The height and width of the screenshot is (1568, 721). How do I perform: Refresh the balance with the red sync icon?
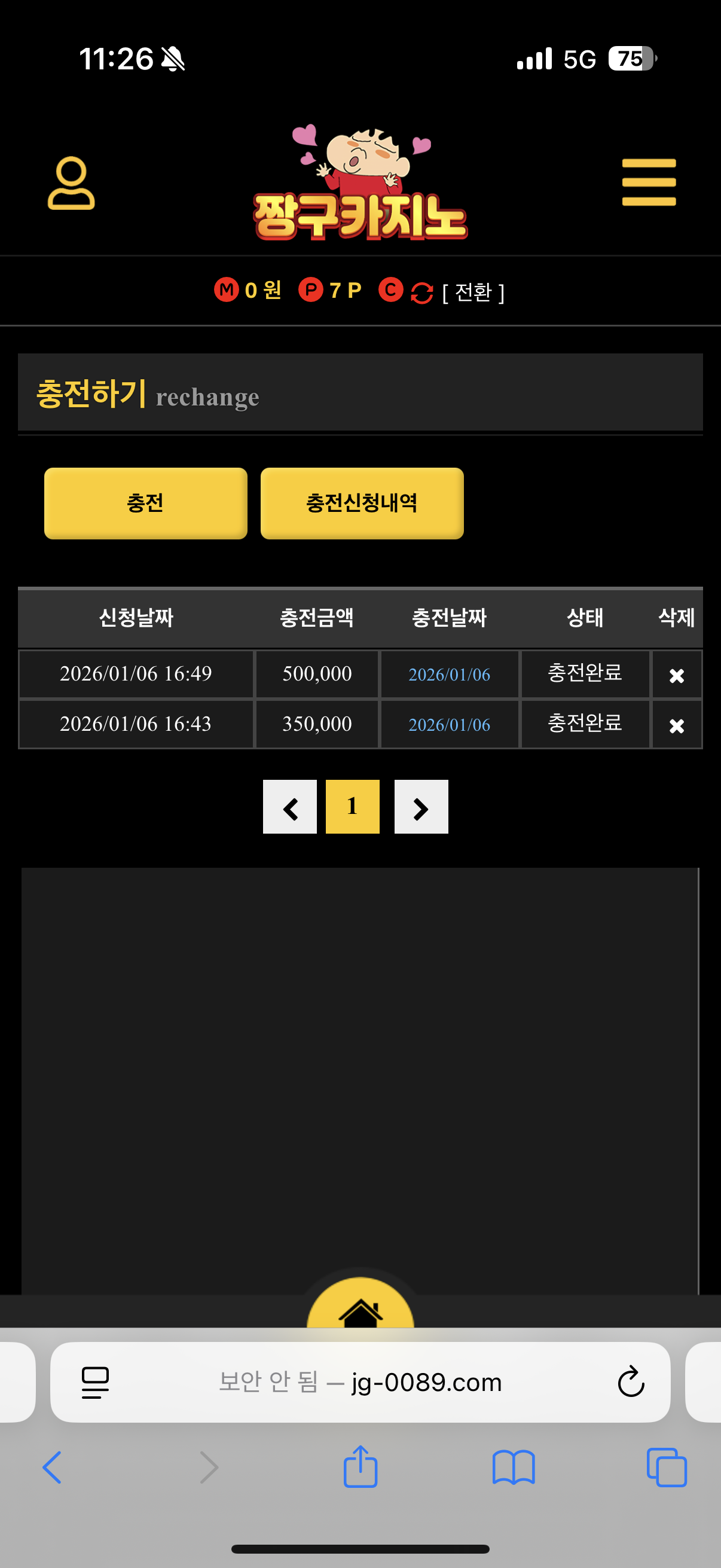pos(421,293)
